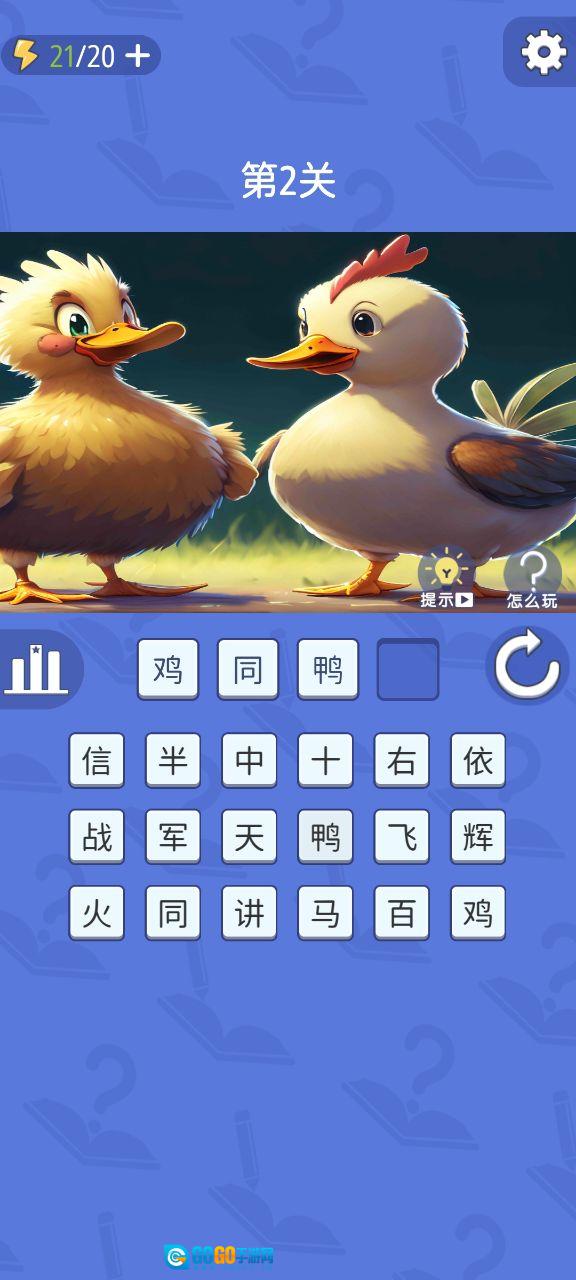Pick the 依 character tile

tap(478, 761)
